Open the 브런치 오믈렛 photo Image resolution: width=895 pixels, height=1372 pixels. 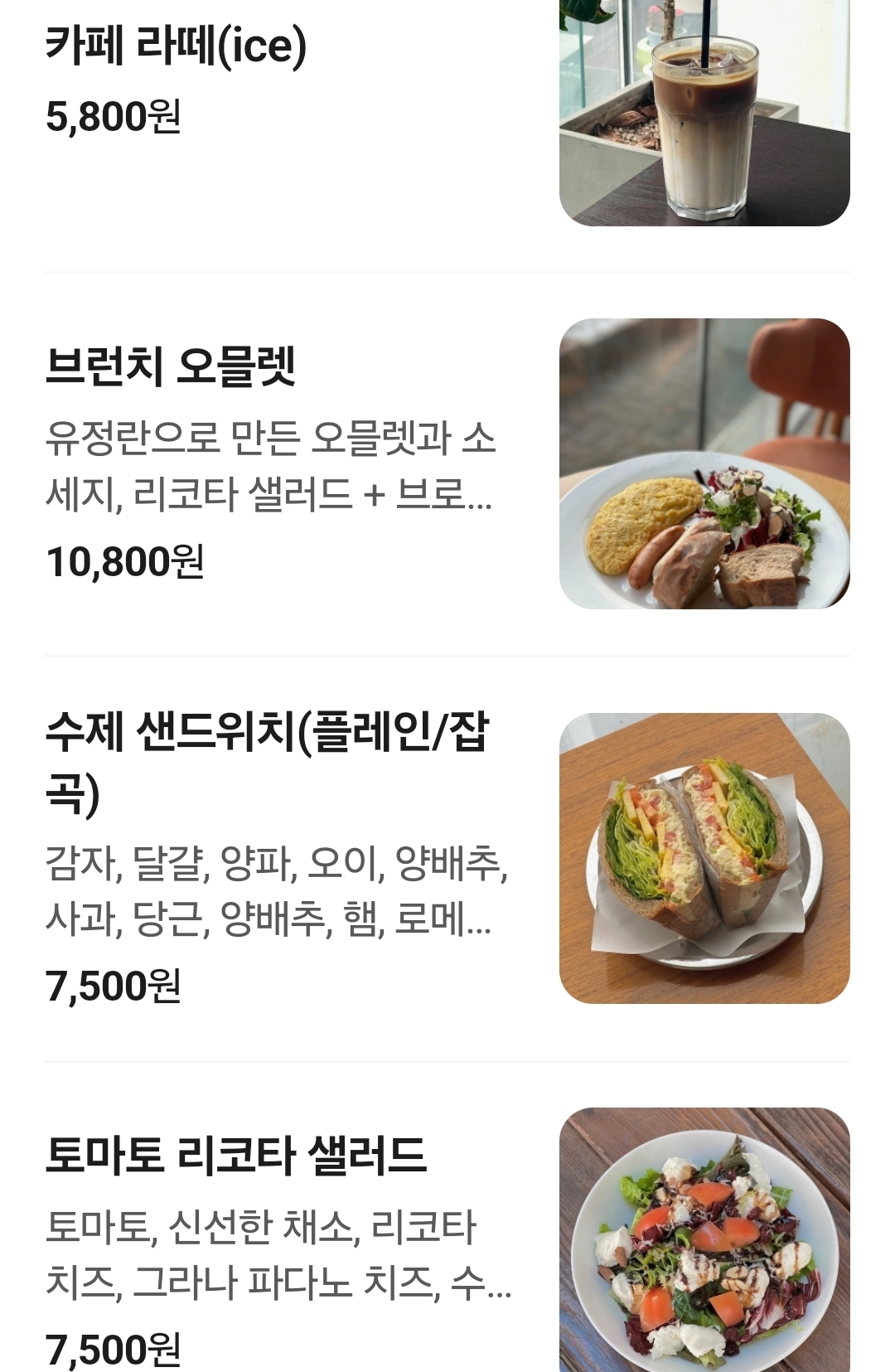tap(704, 463)
